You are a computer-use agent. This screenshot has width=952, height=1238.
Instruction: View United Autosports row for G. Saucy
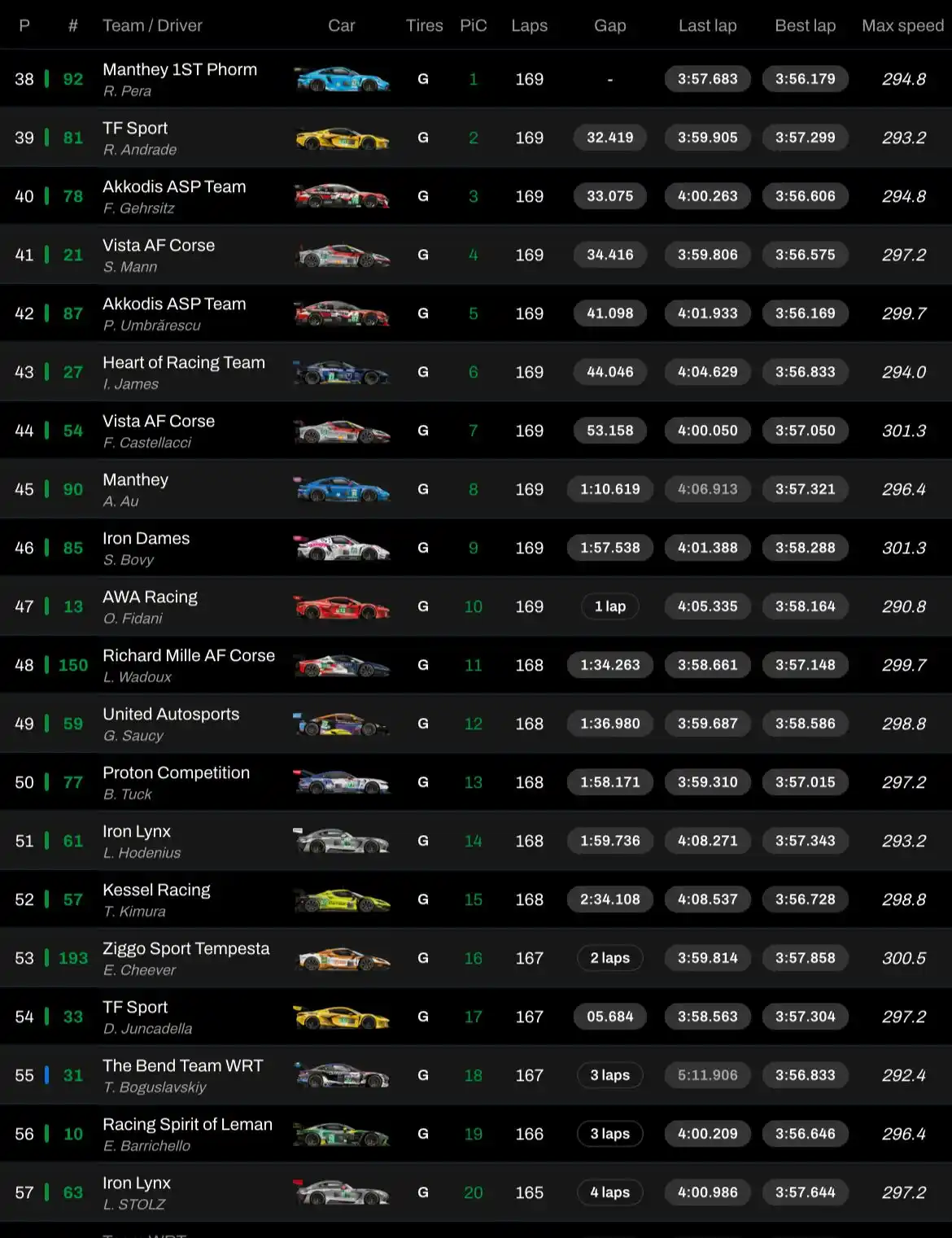pos(171,724)
